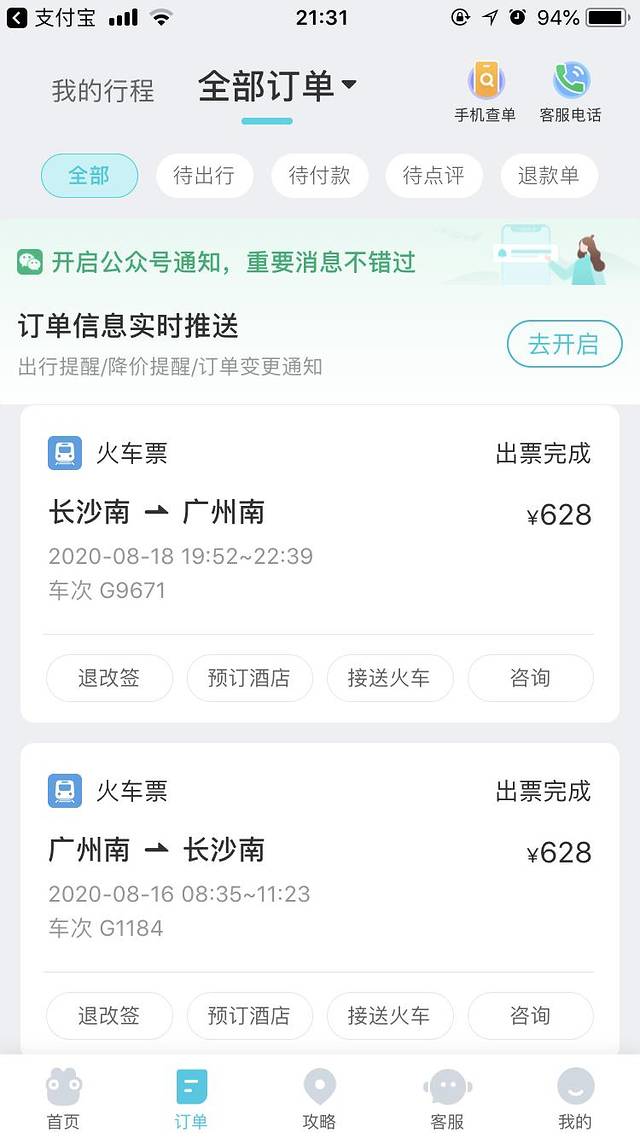
Task: Filter orders by 待付款
Action: click(x=319, y=176)
